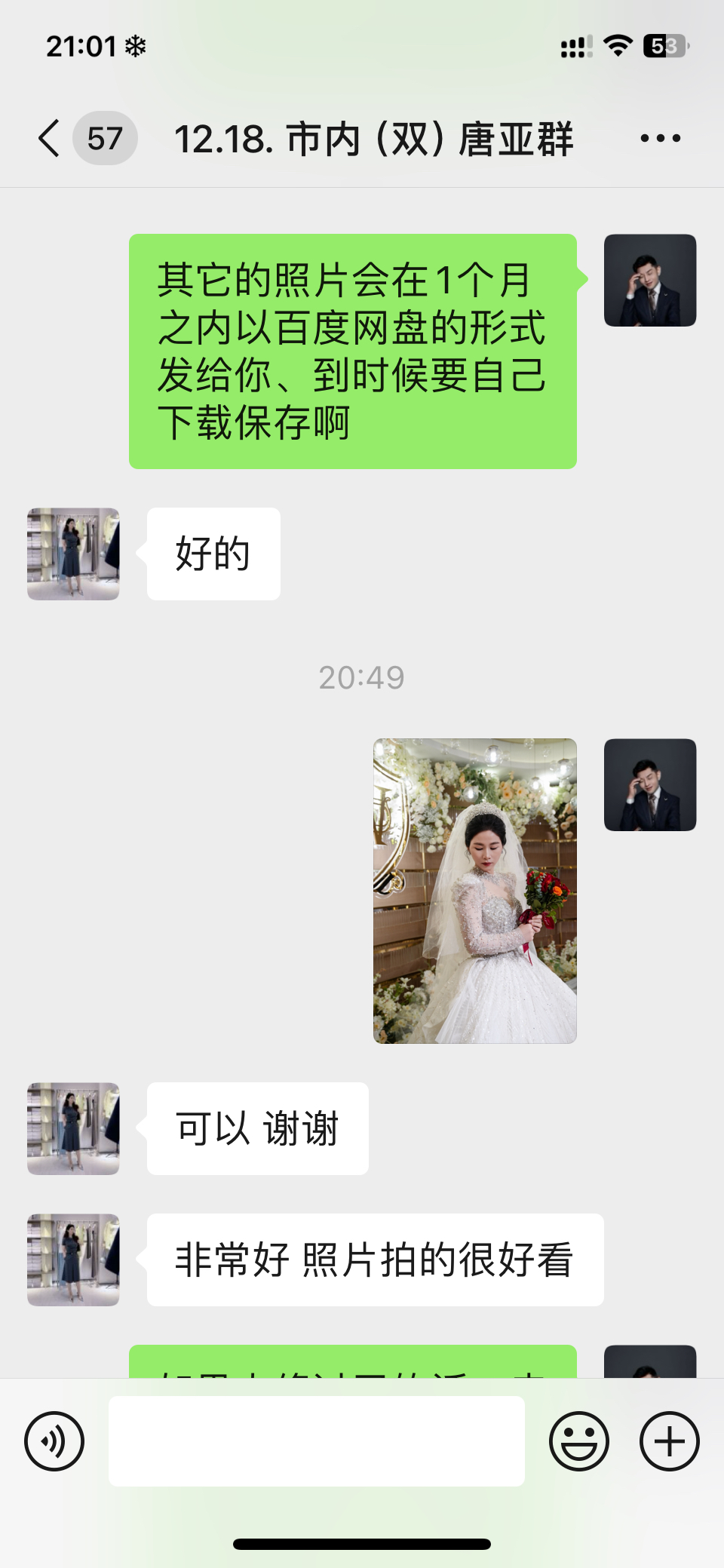724x1568 pixels.
Task: Go back to the chat list
Action: [49, 138]
